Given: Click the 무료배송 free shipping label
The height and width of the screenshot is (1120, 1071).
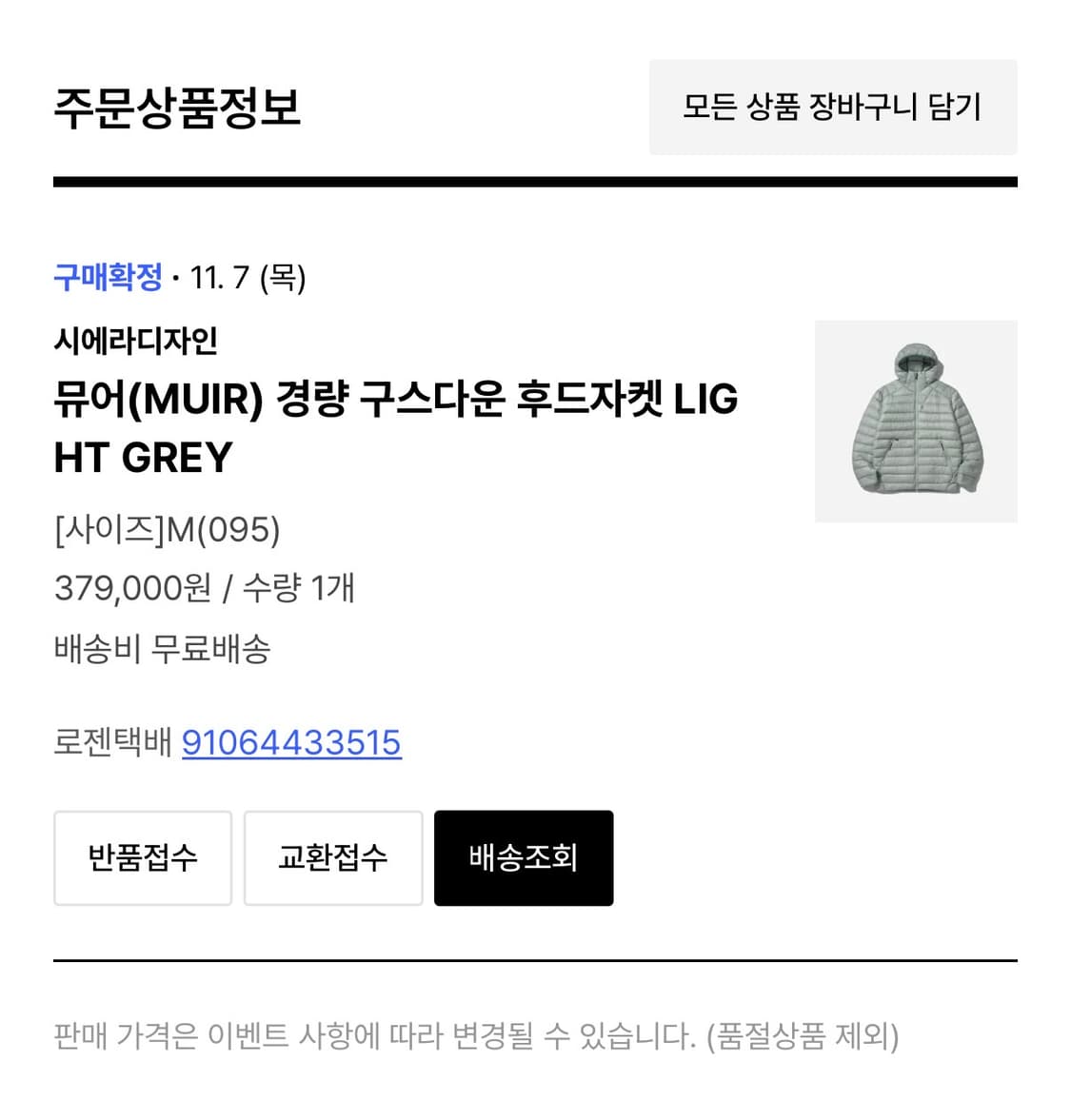Looking at the screenshot, I should tap(214, 649).
